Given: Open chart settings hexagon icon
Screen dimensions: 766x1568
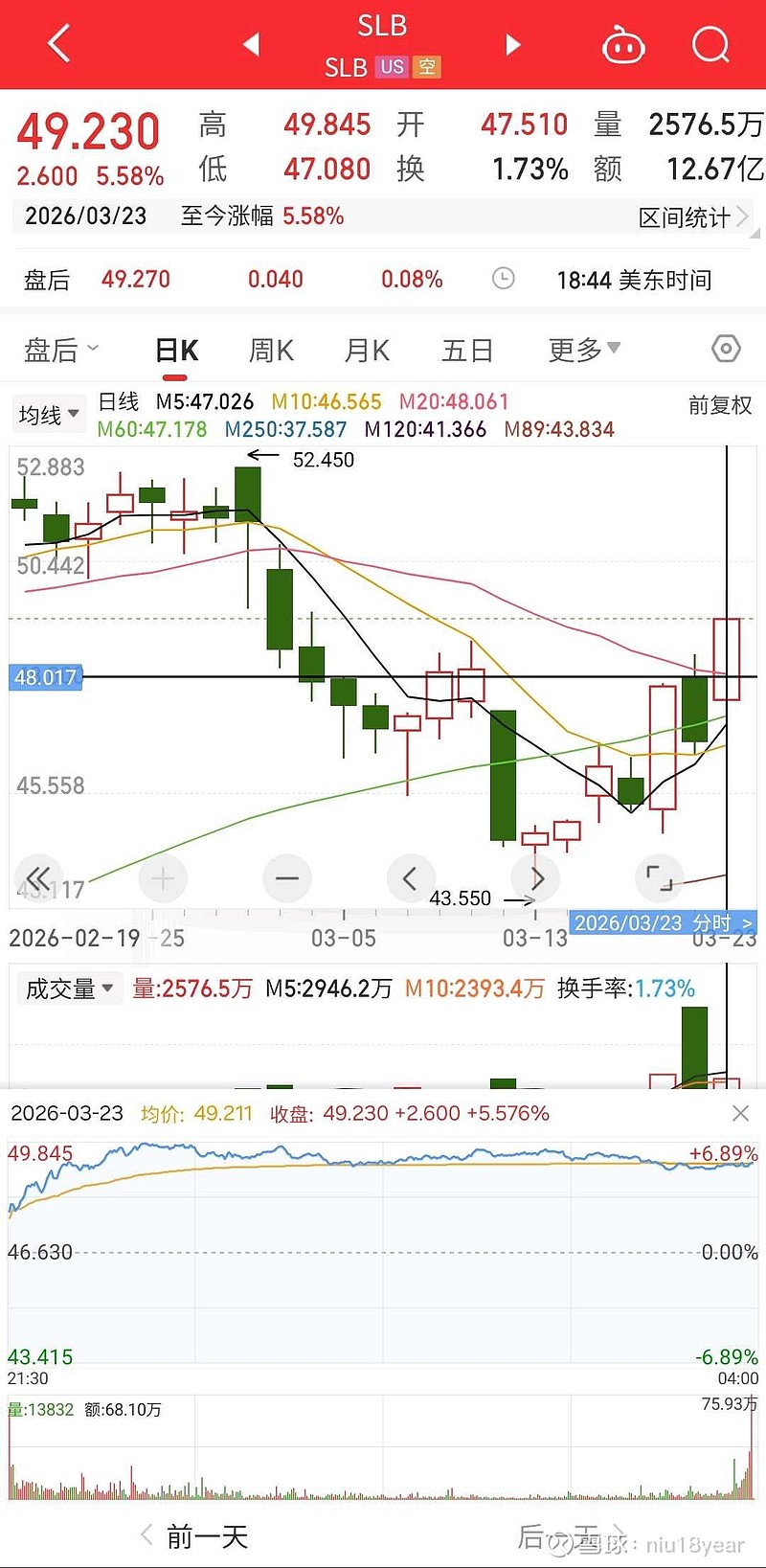Looking at the screenshot, I should click(726, 349).
